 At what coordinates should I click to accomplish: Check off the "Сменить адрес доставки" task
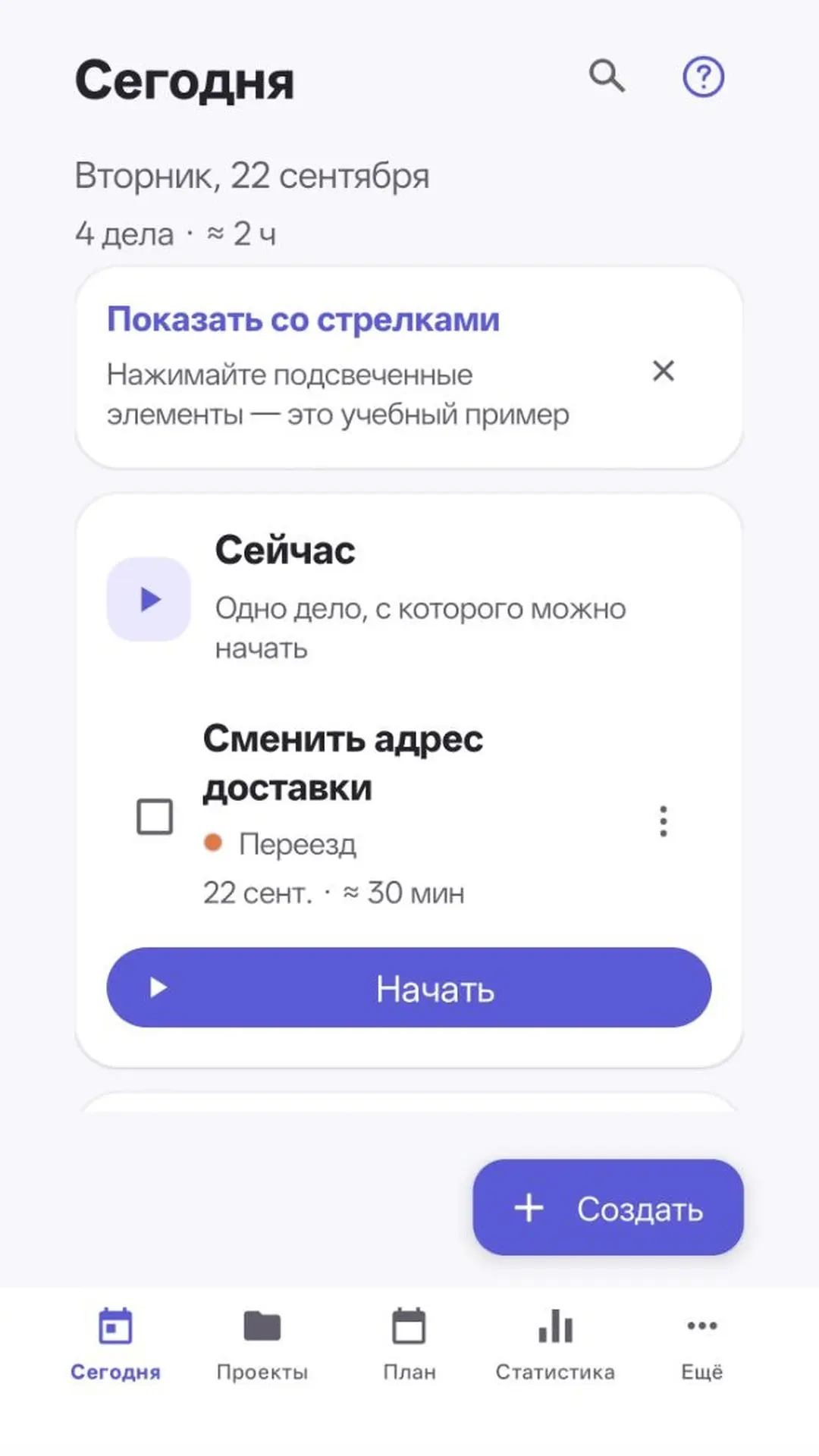pyautogui.click(x=155, y=817)
